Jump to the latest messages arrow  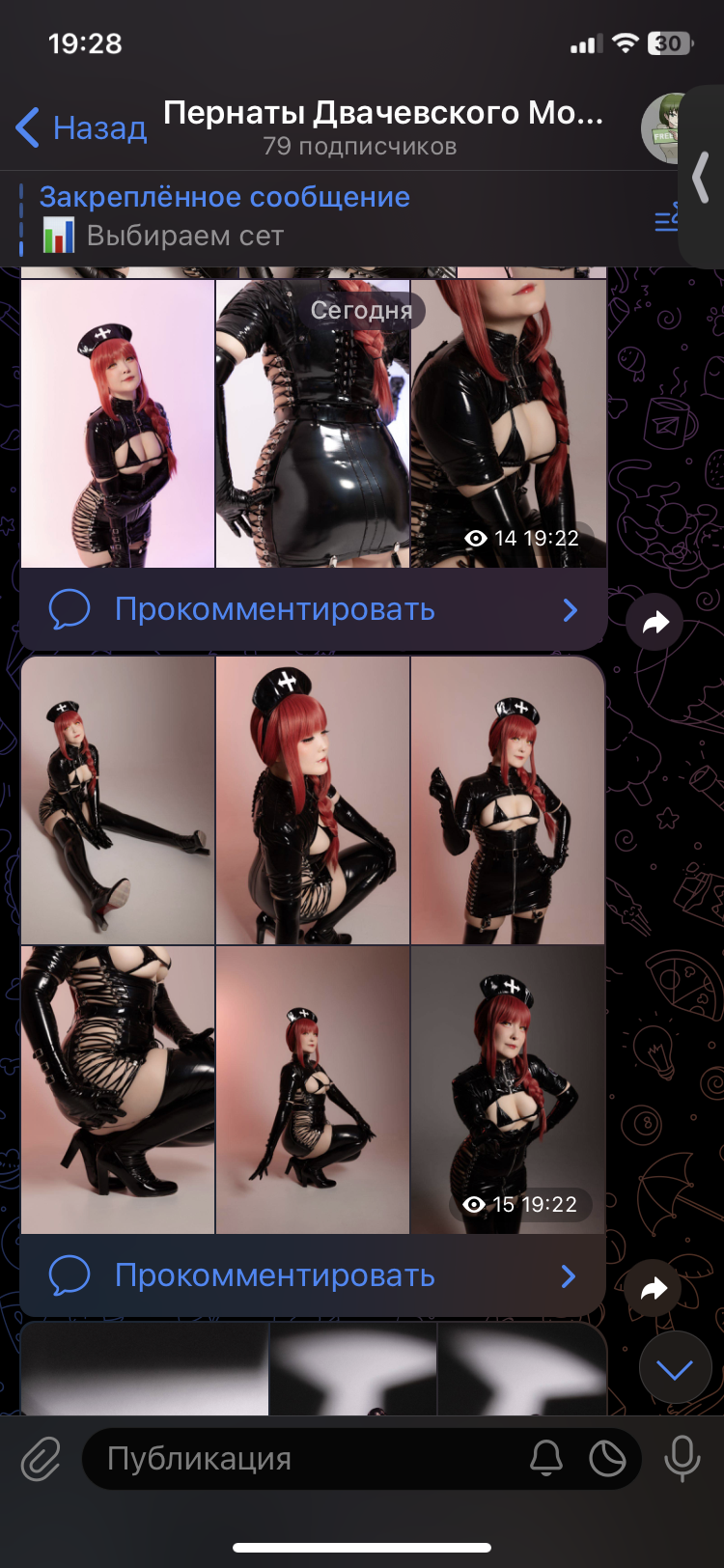(675, 1368)
